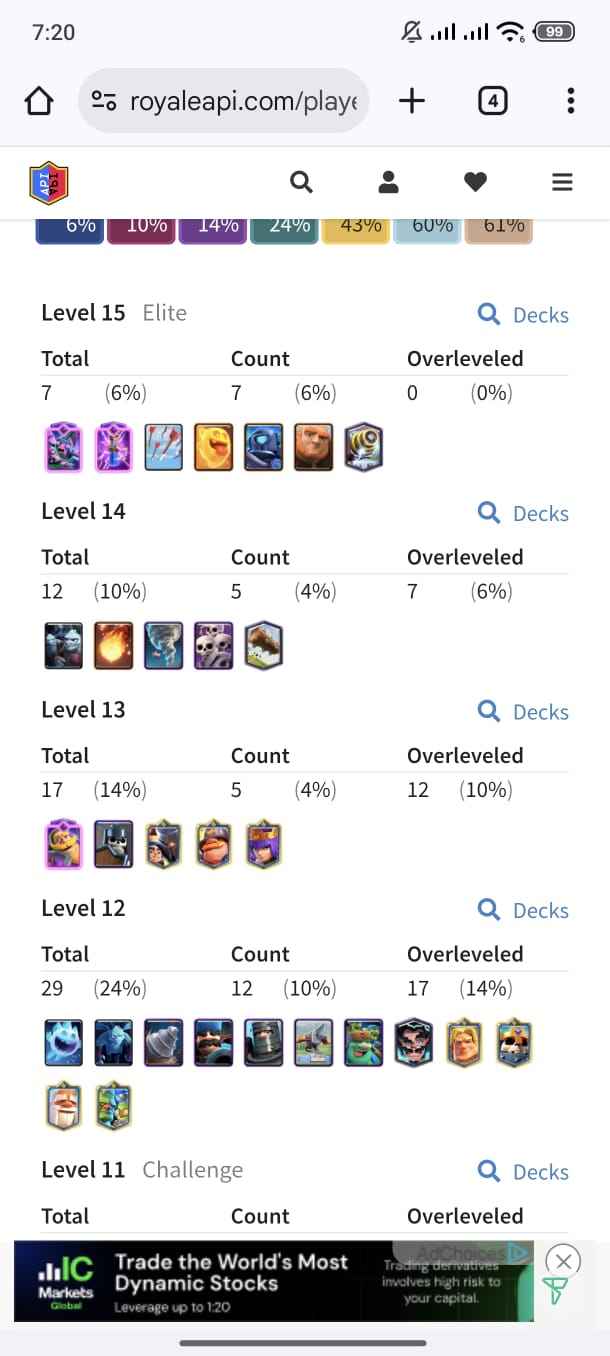Open the favorites heart icon
610x1356 pixels.
(x=475, y=182)
